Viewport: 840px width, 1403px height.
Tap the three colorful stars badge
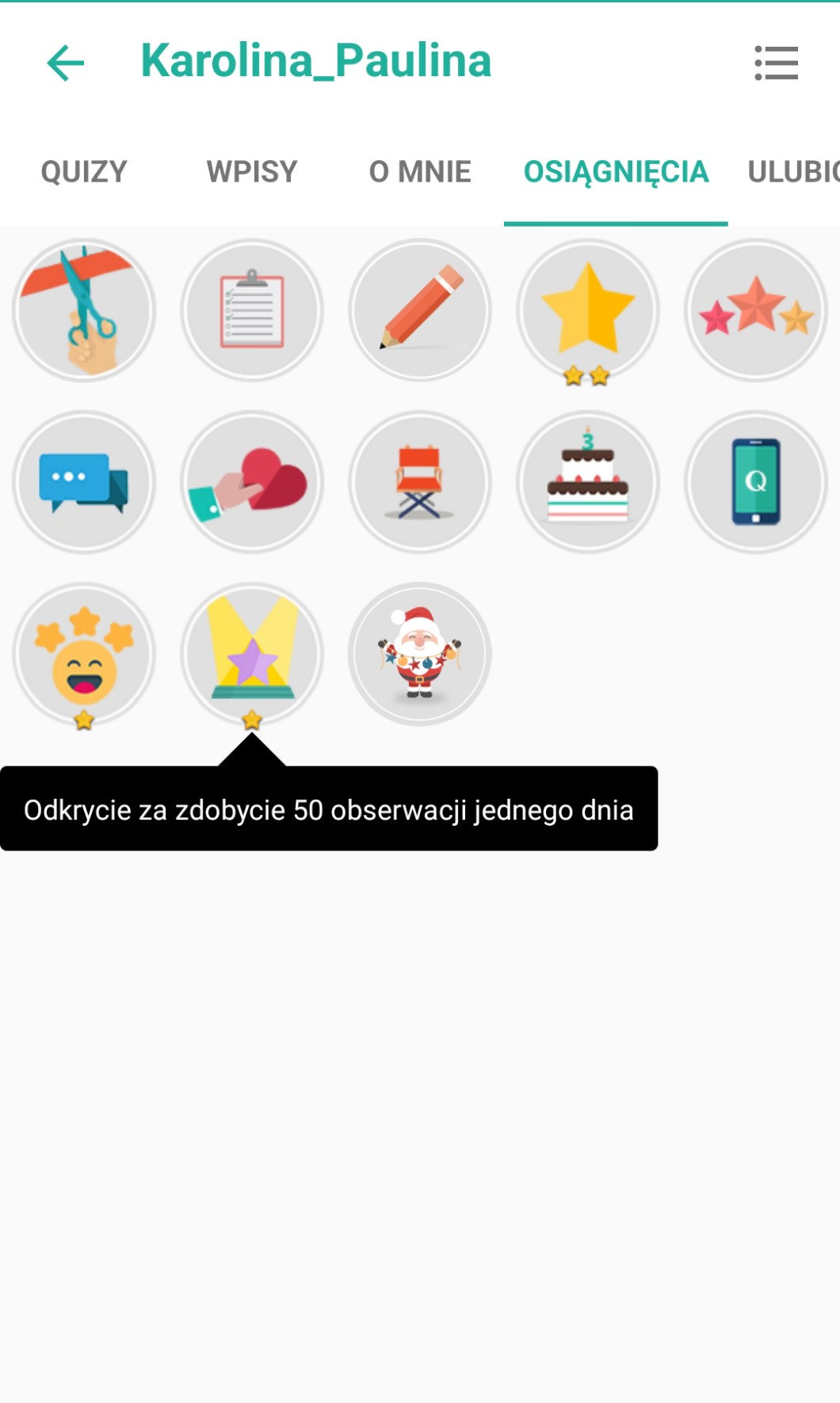click(756, 311)
